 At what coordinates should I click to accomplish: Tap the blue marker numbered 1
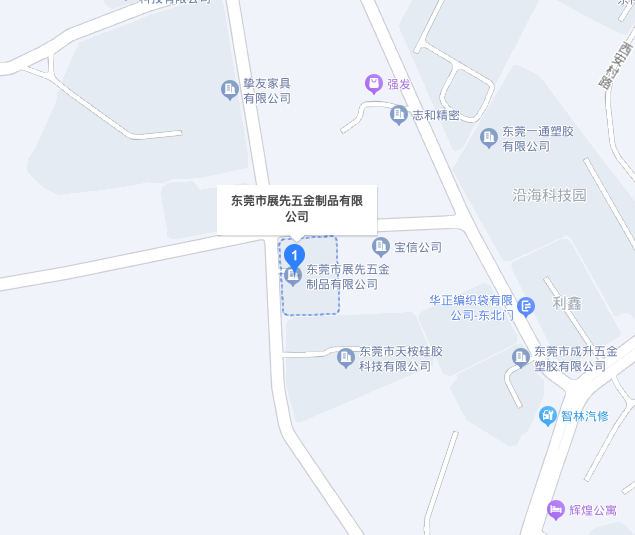pos(294,254)
